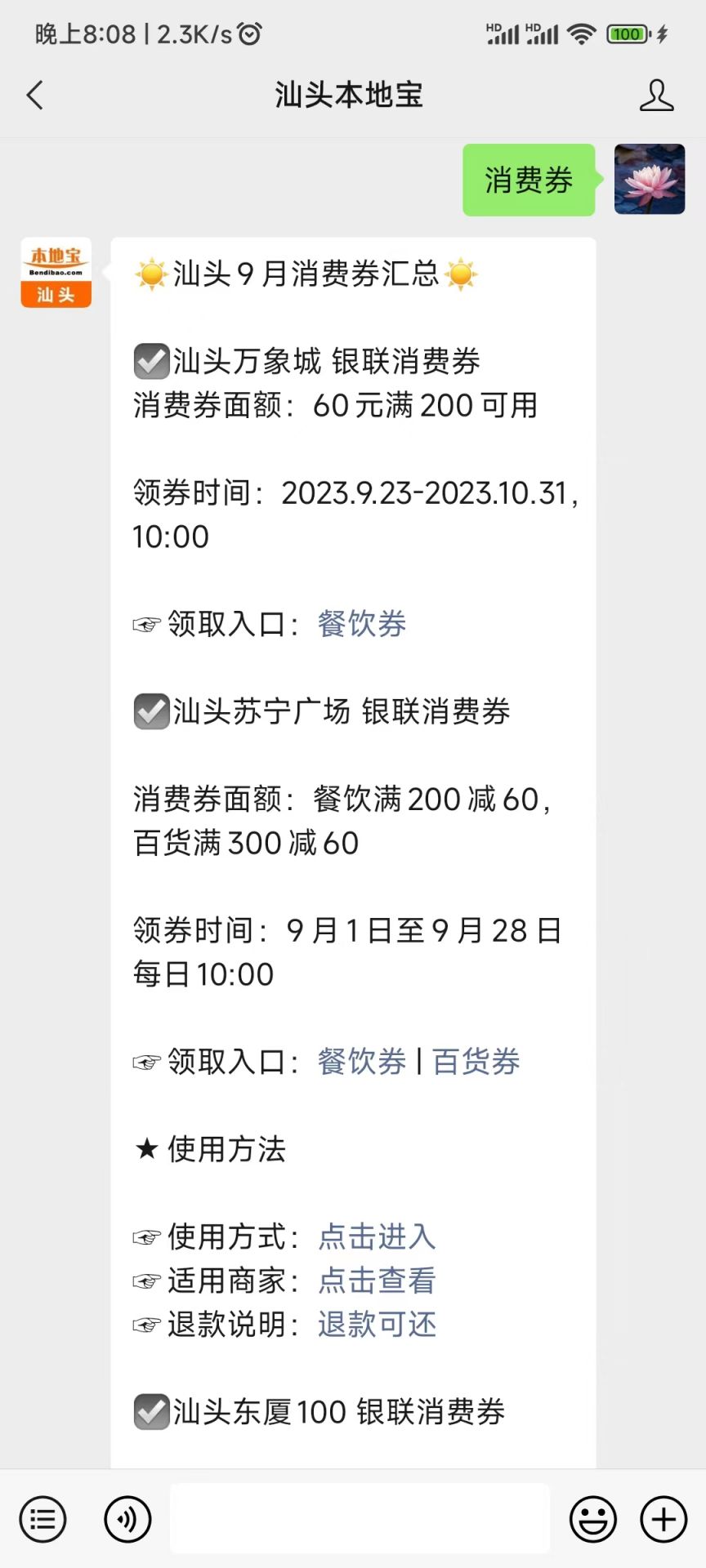Open the emoji picker
Viewport: 706px width, 1568px height.
593,1520
